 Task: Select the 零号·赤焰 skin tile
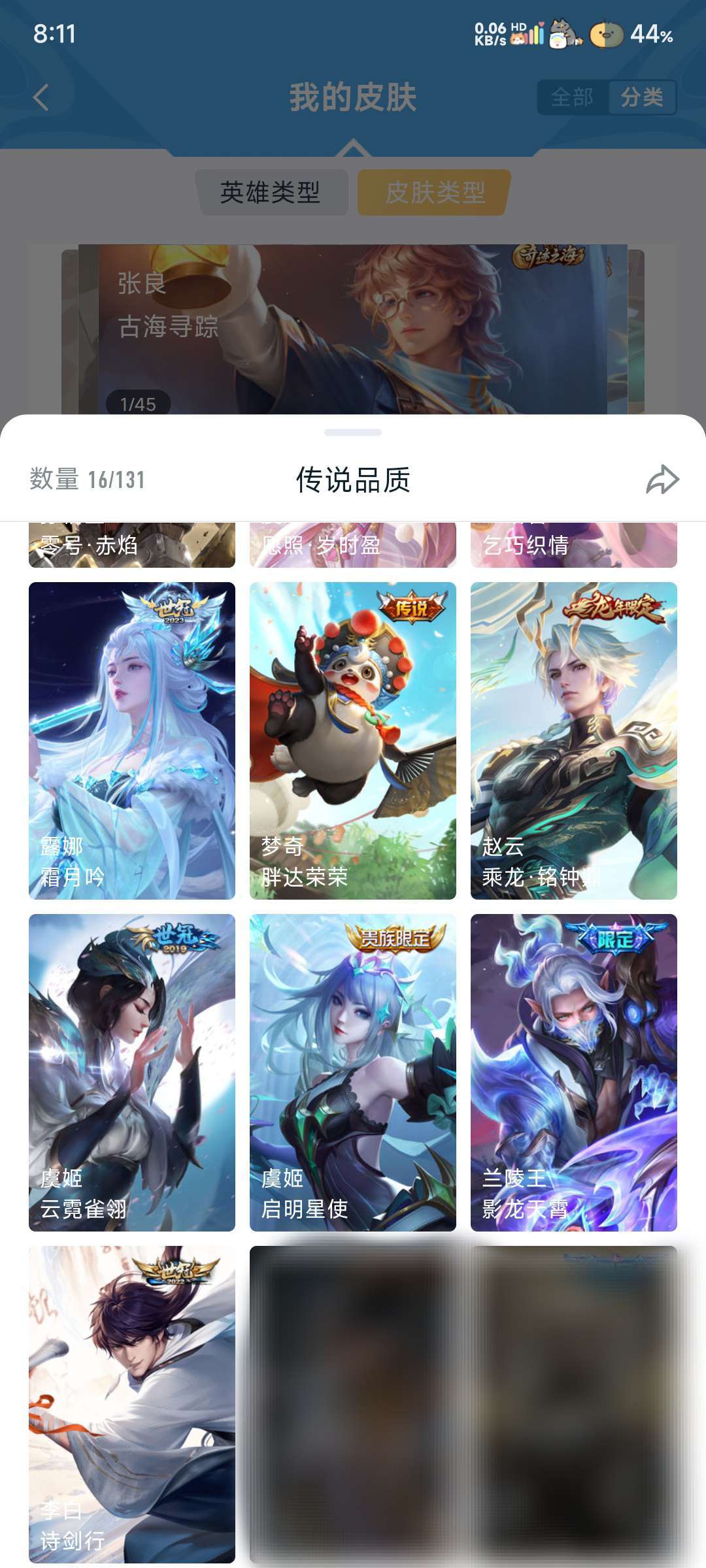(132, 545)
